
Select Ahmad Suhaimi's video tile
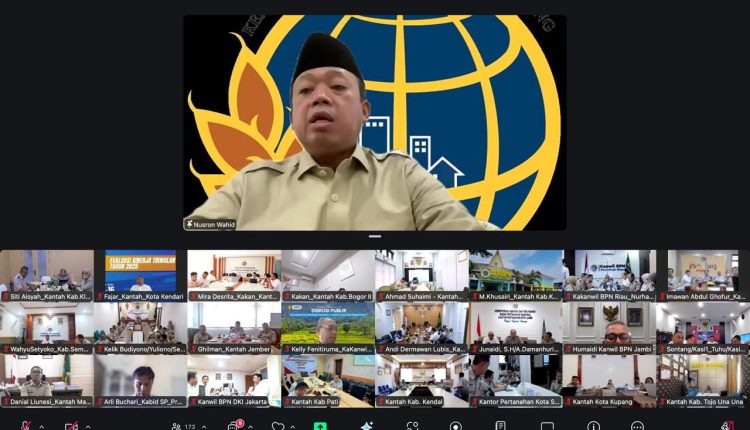click(421, 272)
